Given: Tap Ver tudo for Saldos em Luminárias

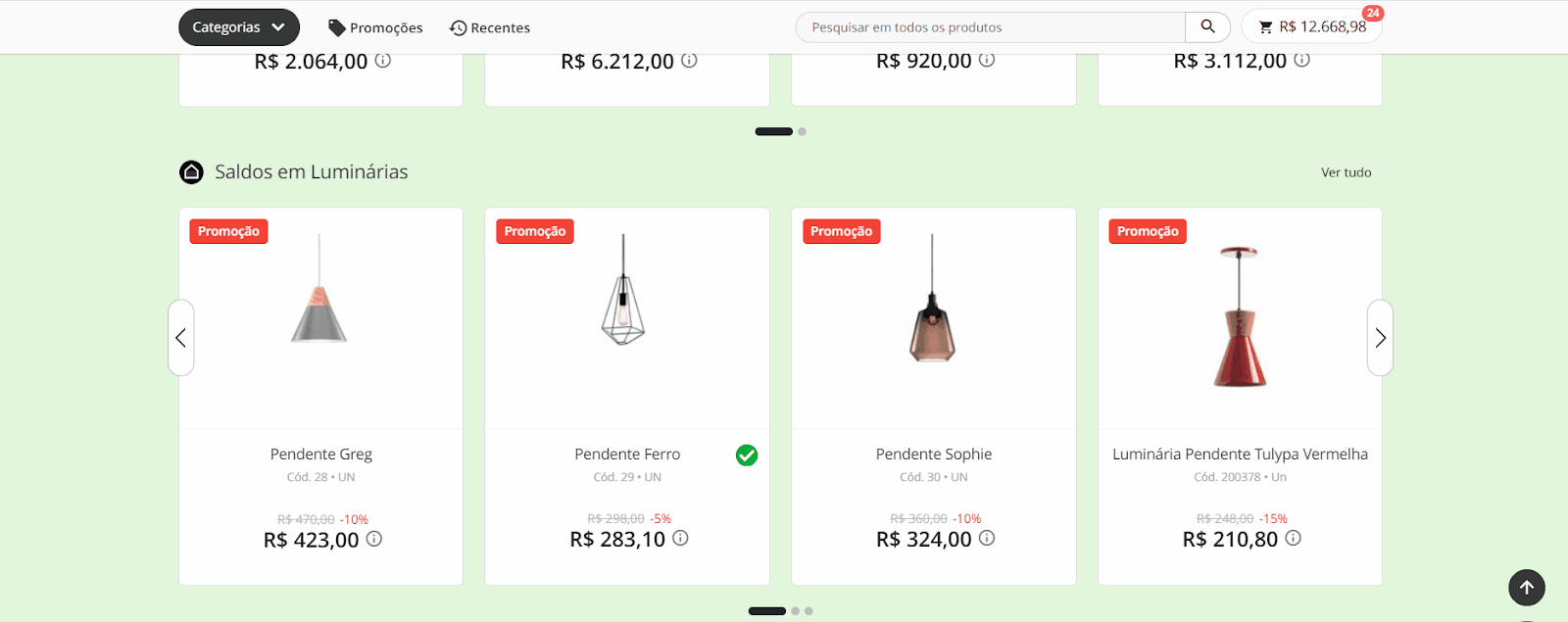Looking at the screenshot, I should click(1346, 172).
